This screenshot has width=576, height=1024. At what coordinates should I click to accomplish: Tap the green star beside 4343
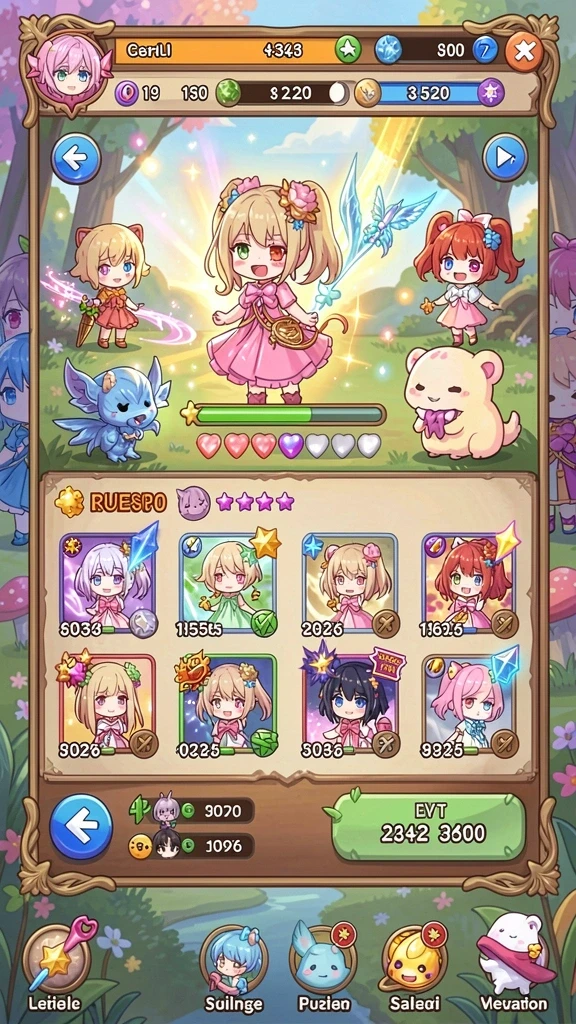[348, 50]
